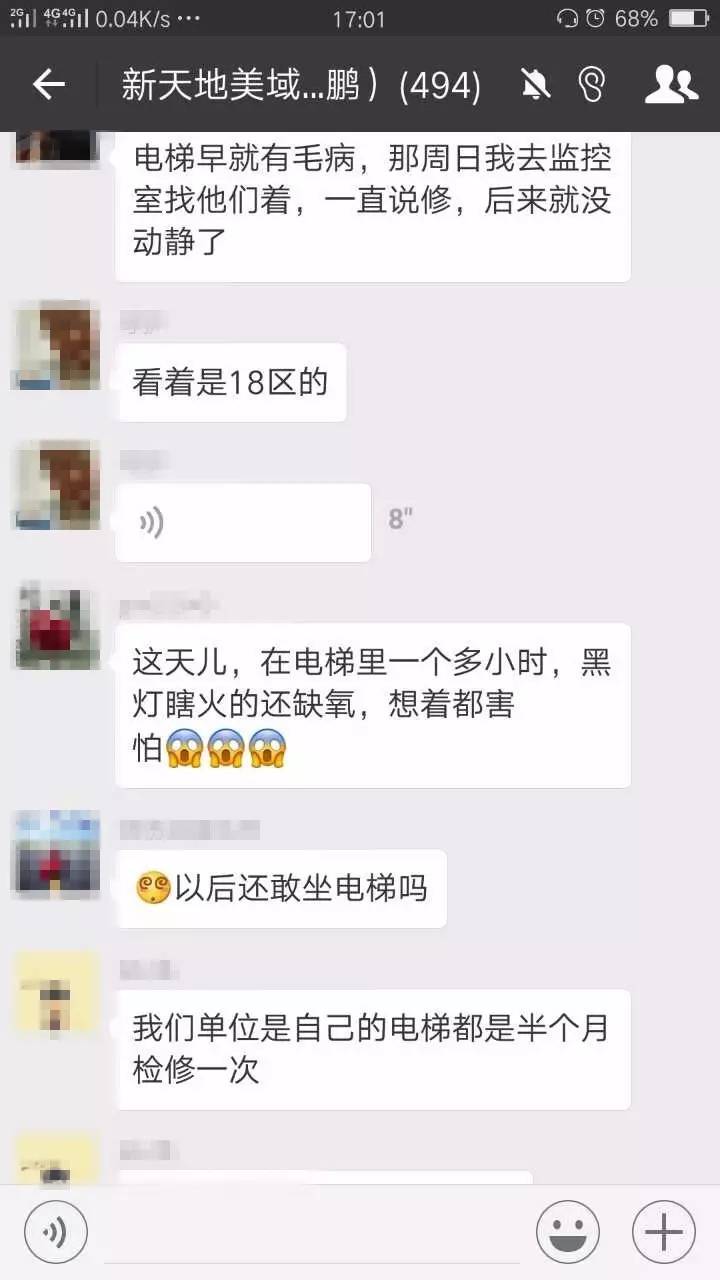Screen dimensions: 720x1280
Task: Go back to the chat list
Action: pos(48,85)
